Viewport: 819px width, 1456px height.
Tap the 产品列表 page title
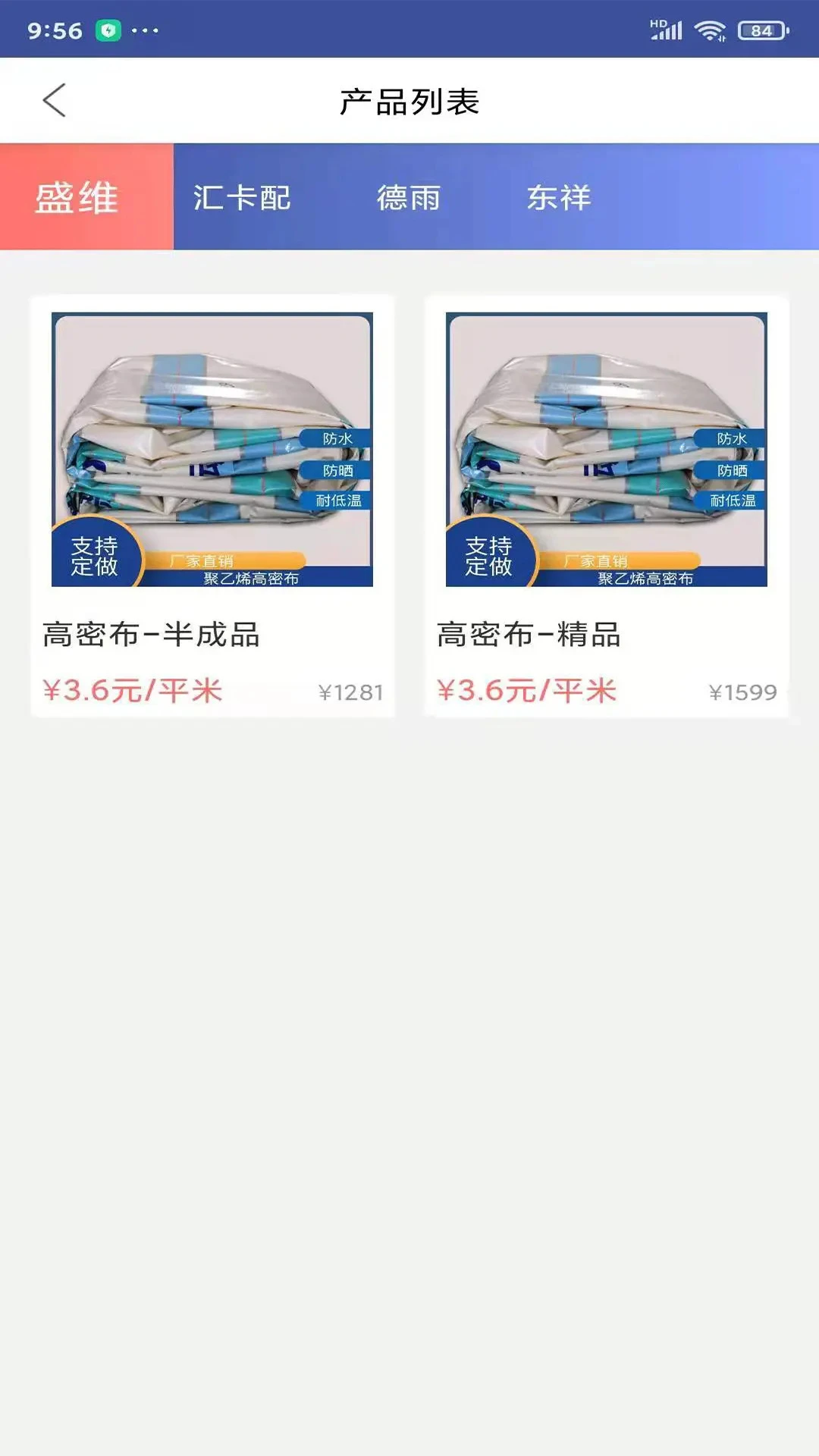coord(409,99)
